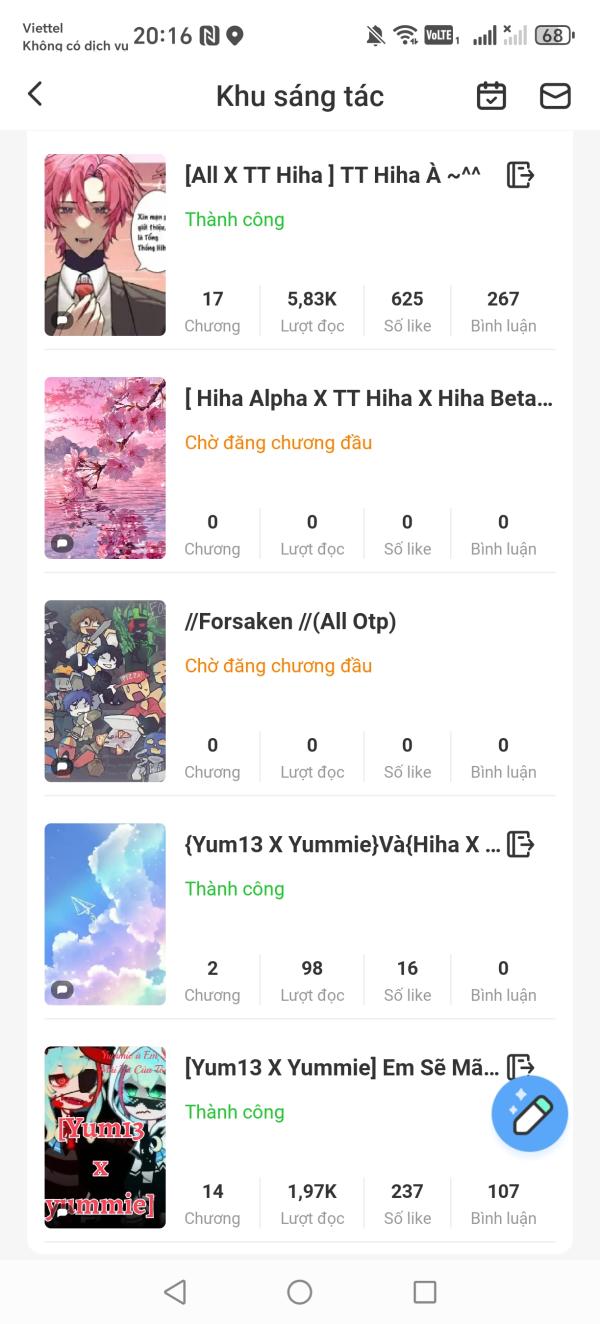This screenshot has height=1324, width=600.
Task: Tap export icon beside Em Sẽ Mã story
Action: coord(518,1064)
